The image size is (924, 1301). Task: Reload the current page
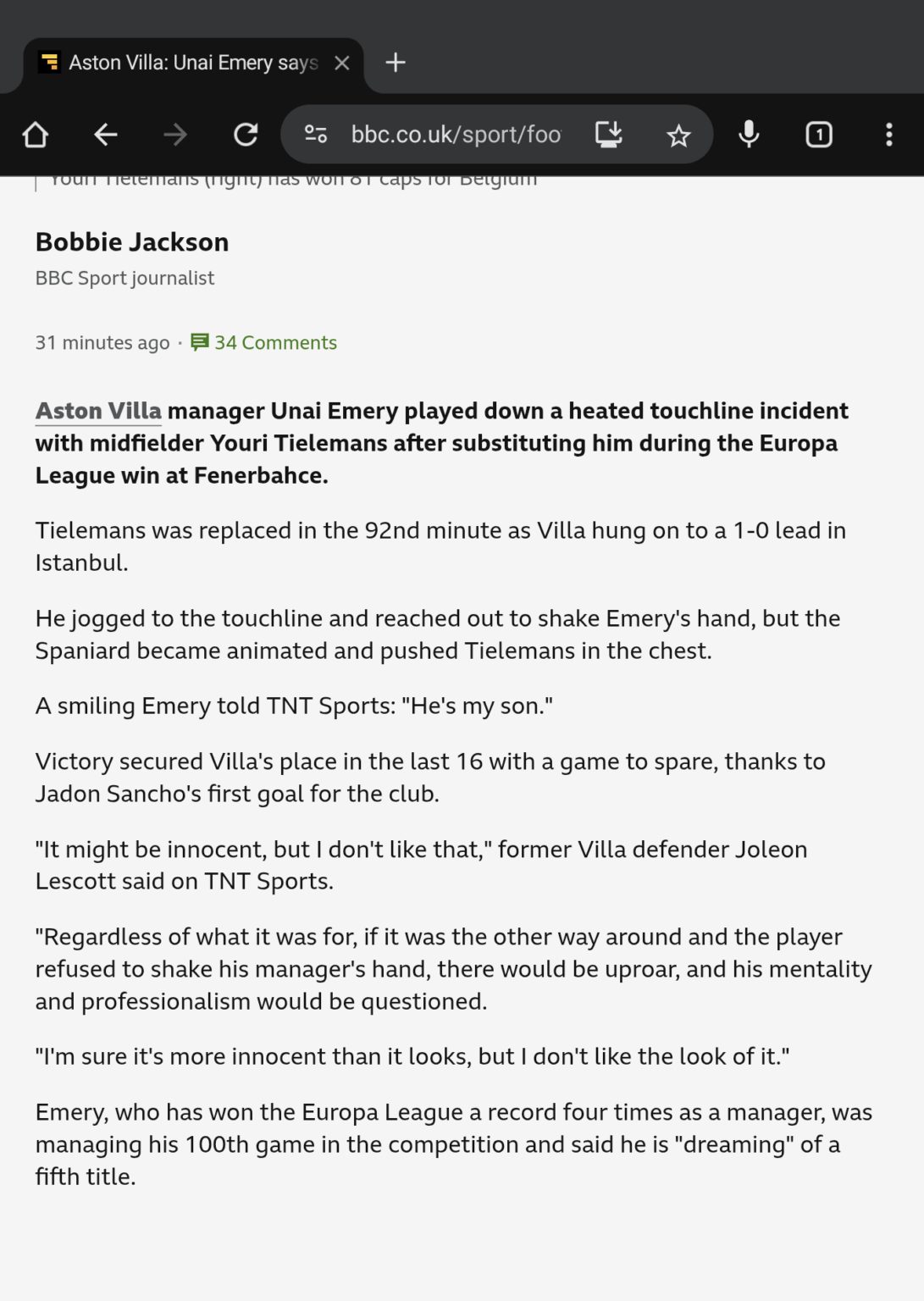tap(246, 135)
